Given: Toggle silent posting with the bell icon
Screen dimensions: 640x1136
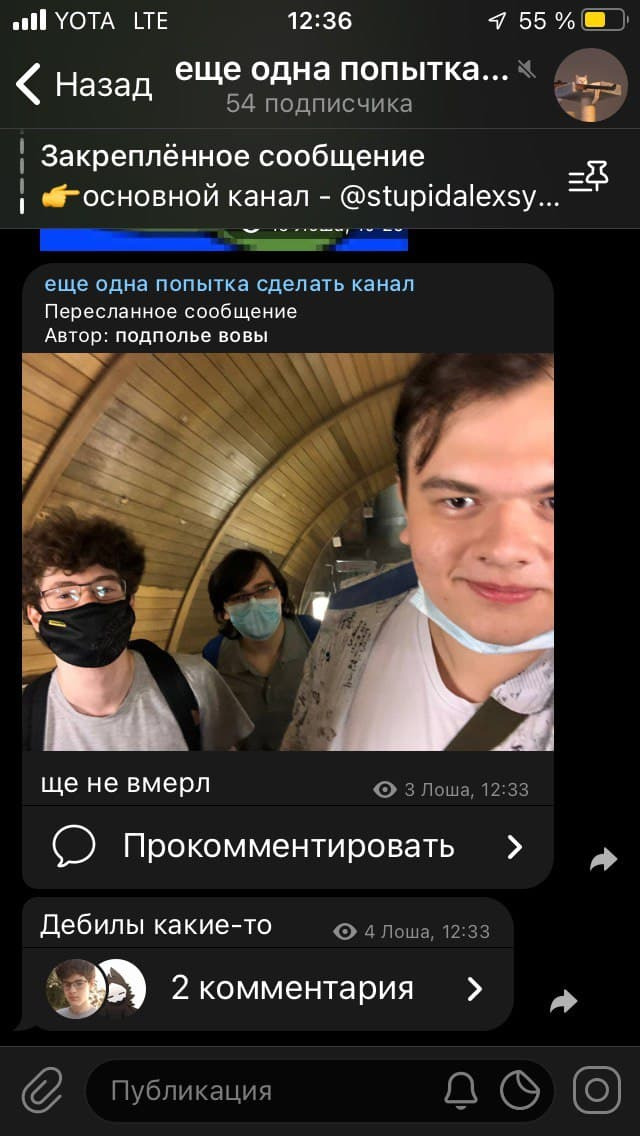Looking at the screenshot, I should tap(460, 1089).
